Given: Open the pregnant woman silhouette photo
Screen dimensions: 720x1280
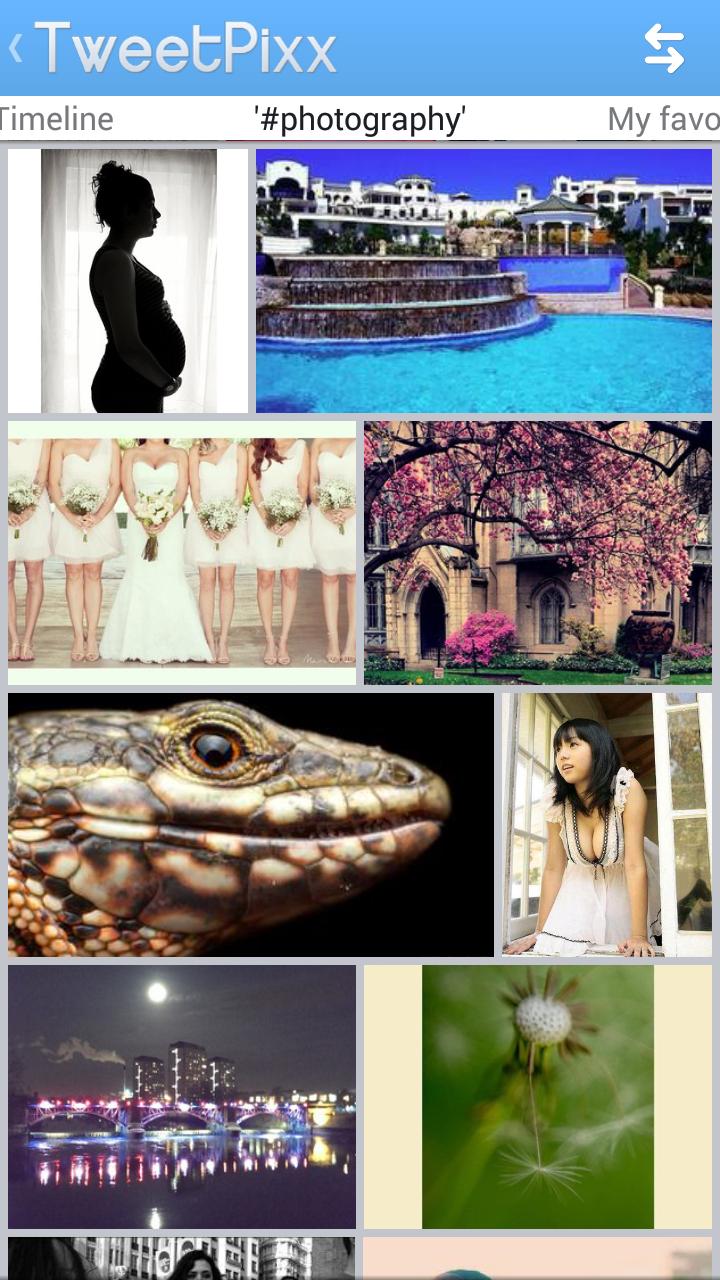Looking at the screenshot, I should [128, 281].
